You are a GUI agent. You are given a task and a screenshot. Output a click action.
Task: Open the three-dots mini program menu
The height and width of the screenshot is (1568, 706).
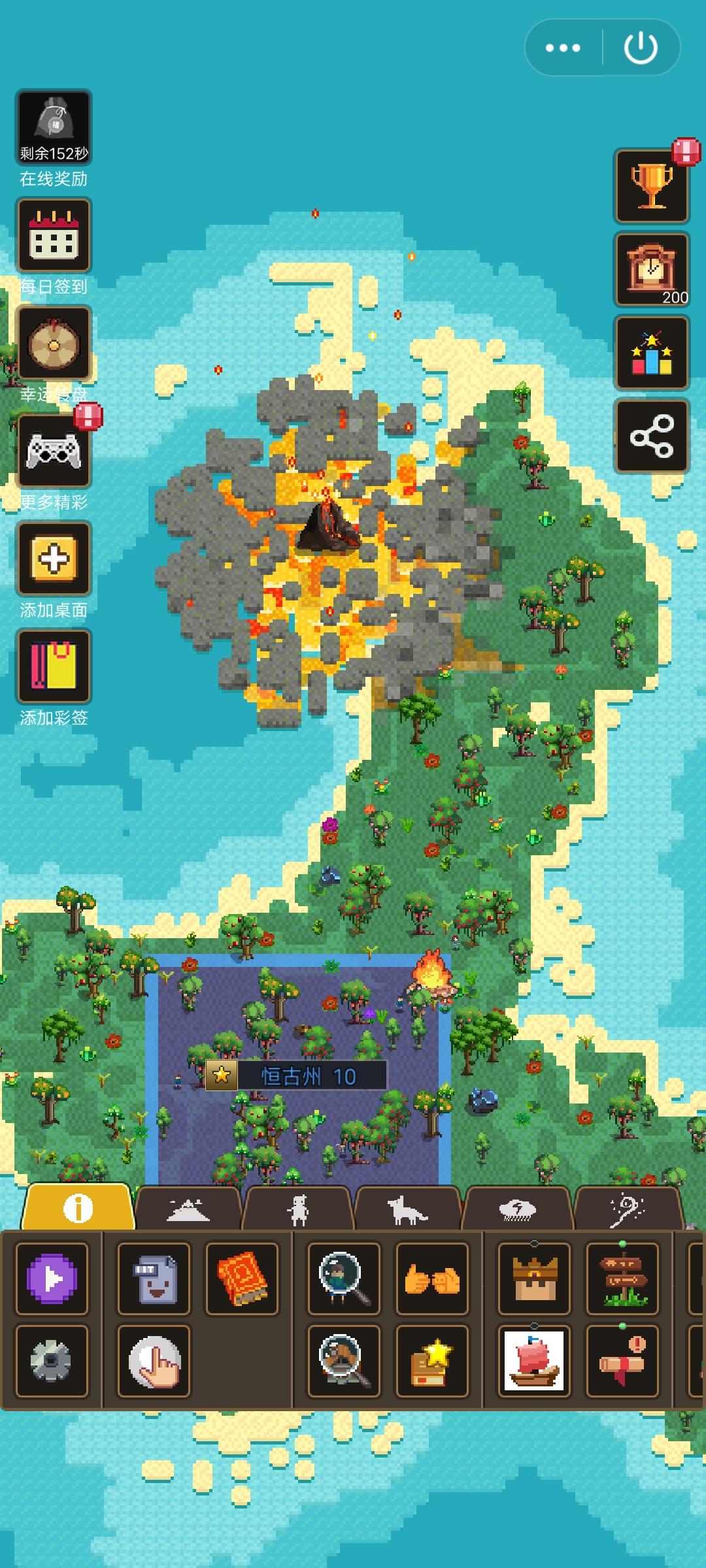tap(563, 48)
